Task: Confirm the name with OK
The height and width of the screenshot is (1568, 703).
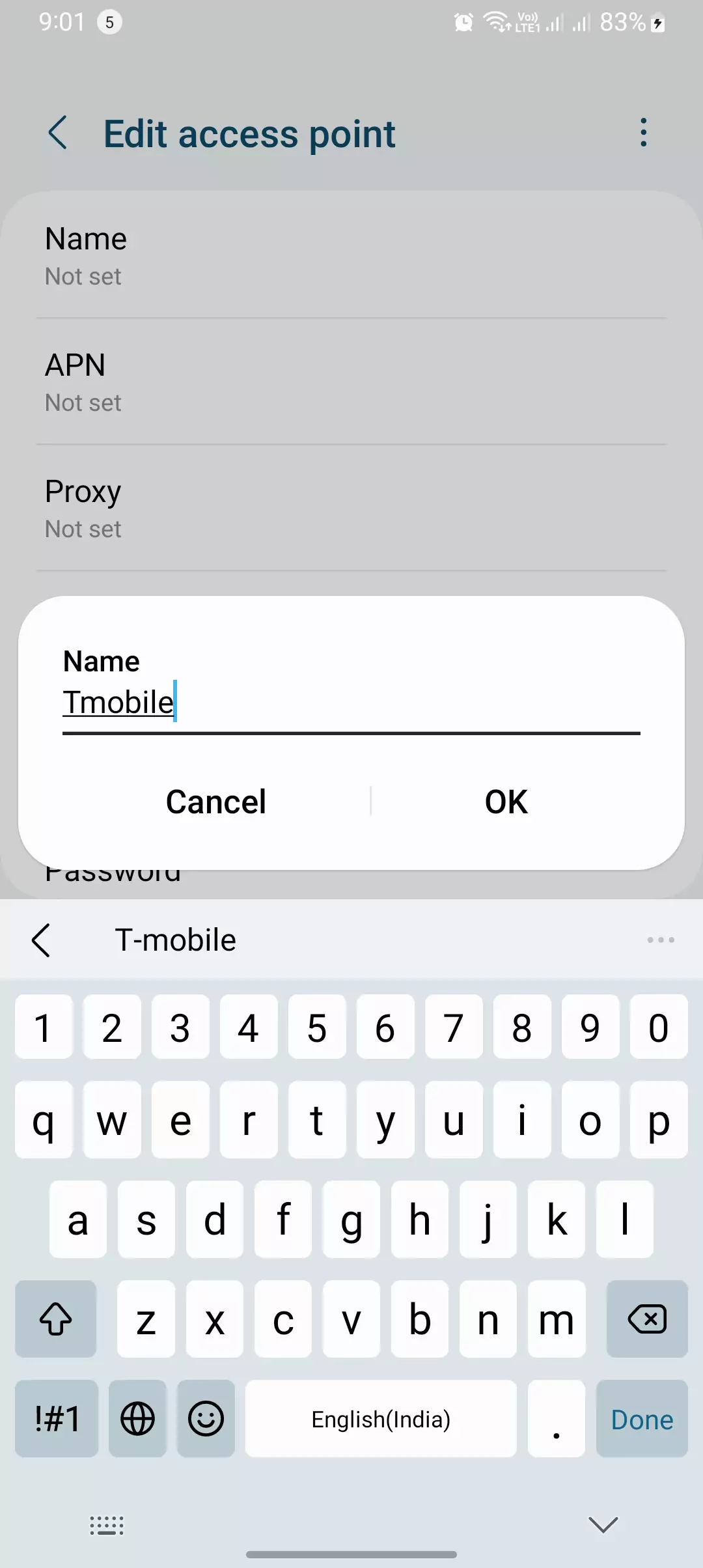Action: (506, 802)
